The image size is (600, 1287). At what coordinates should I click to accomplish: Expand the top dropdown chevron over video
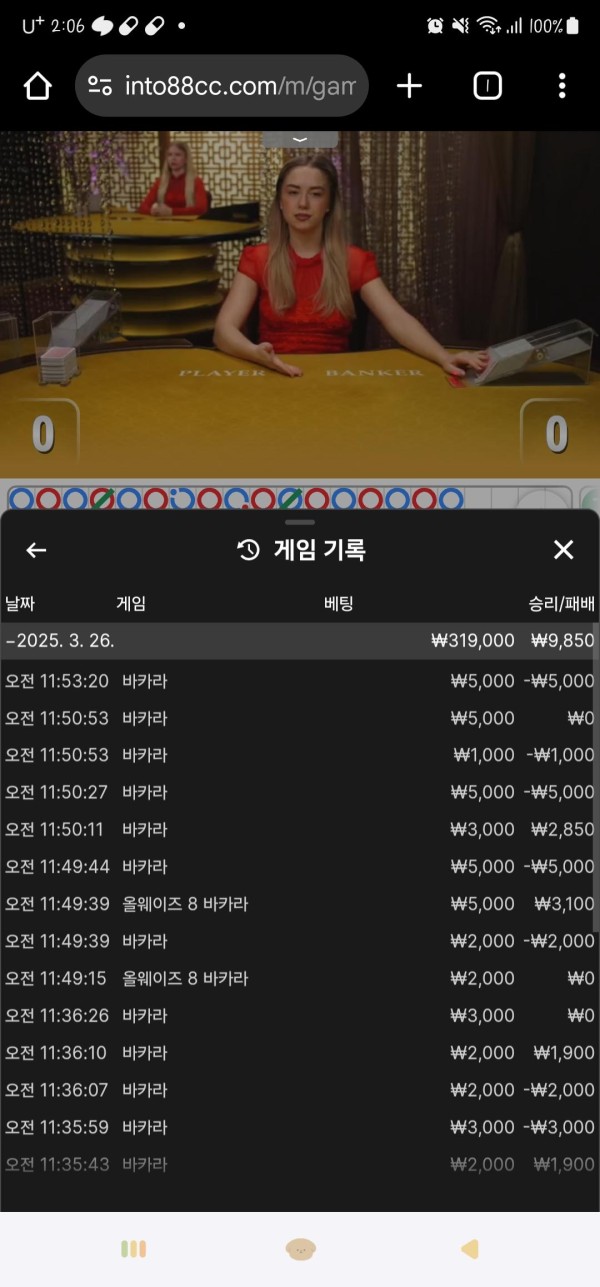click(x=300, y=139)
